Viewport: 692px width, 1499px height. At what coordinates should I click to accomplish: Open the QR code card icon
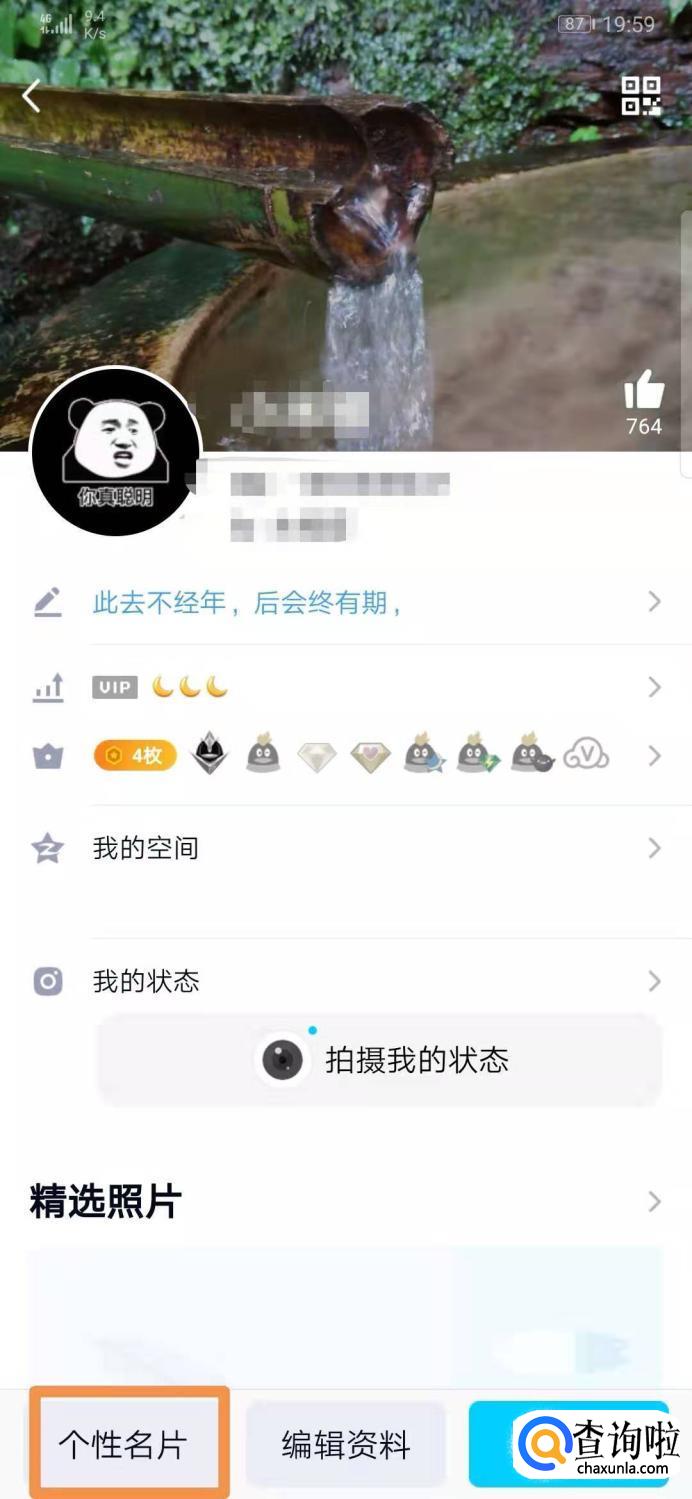641,96
